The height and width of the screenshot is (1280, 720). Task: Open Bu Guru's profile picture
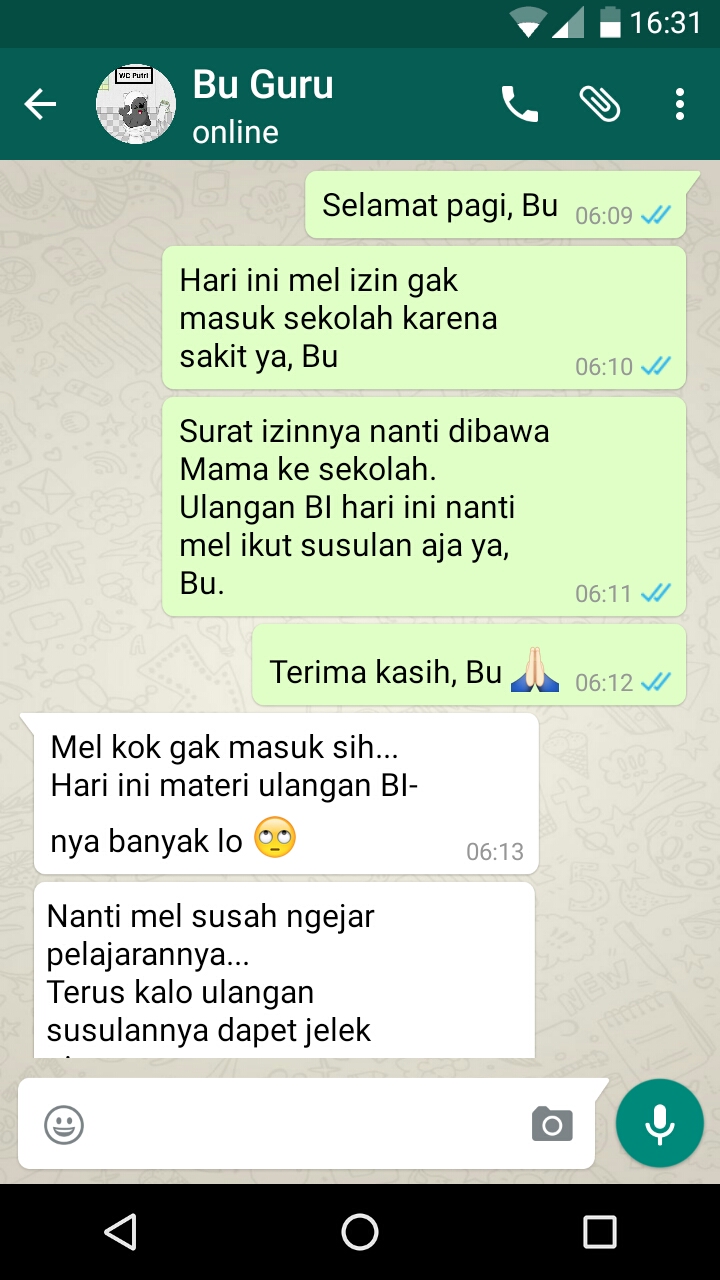pos(135,104)
